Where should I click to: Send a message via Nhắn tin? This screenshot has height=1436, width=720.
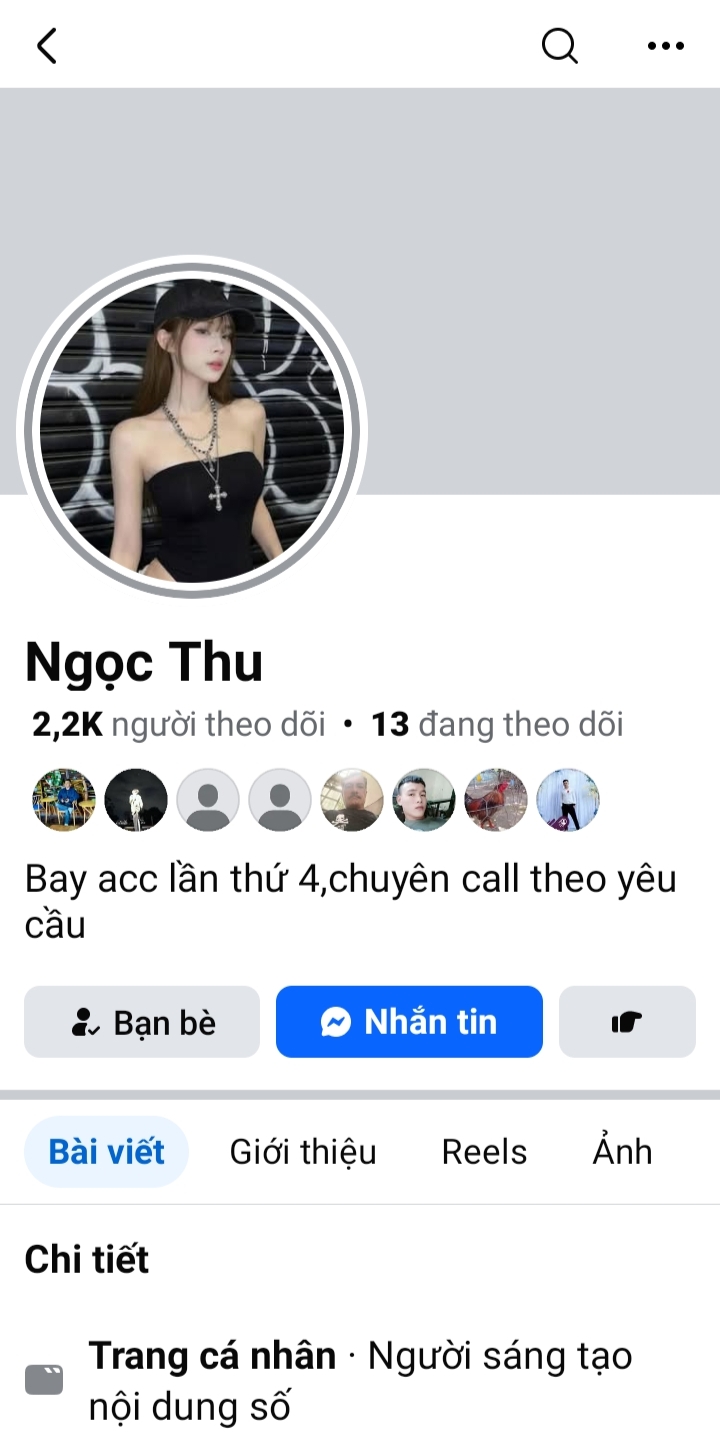[409, 1022]
